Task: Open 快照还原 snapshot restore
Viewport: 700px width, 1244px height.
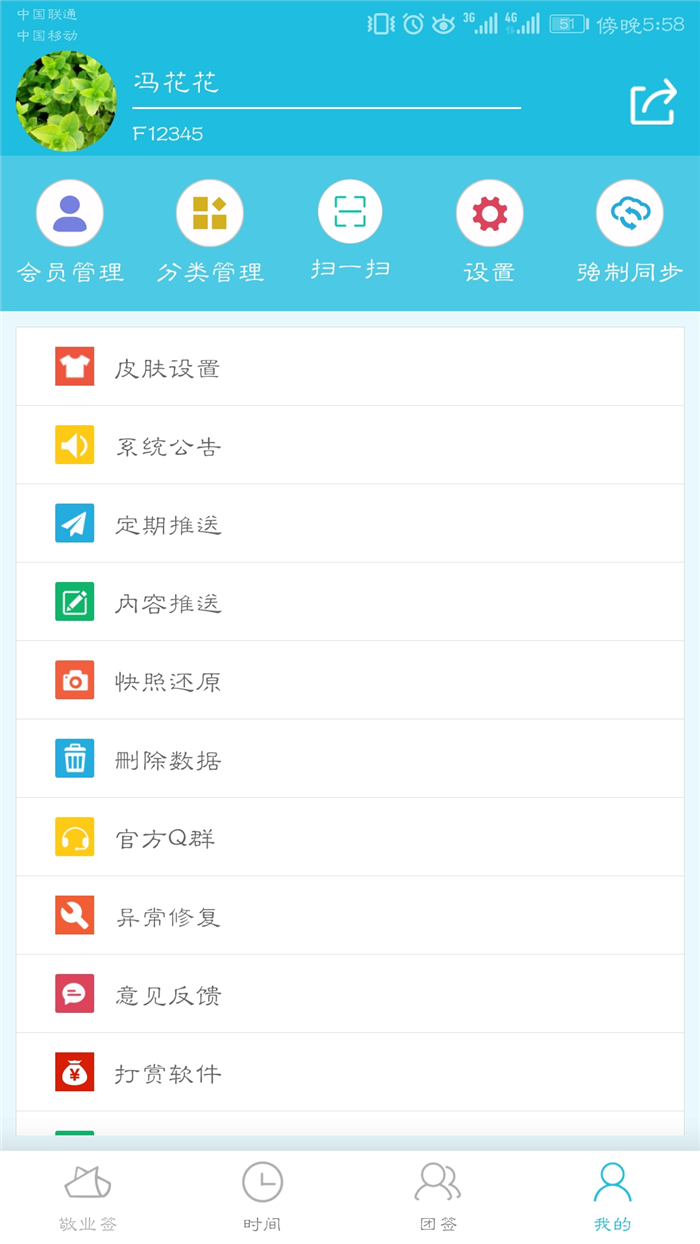Action: (350, 680)
